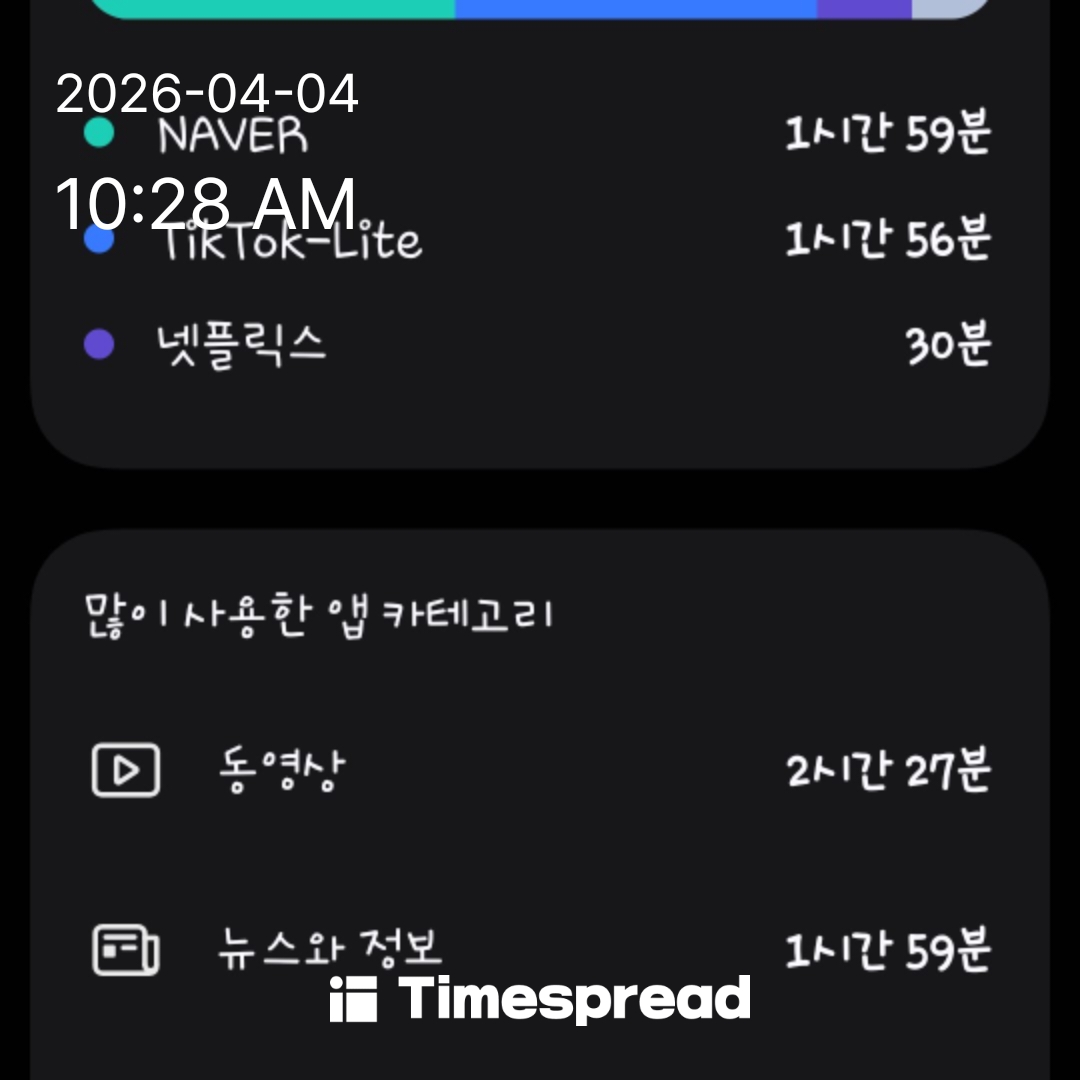Tap the 뉴스와 정보 category row
1080x1080 pixels.
click(540, 950)
